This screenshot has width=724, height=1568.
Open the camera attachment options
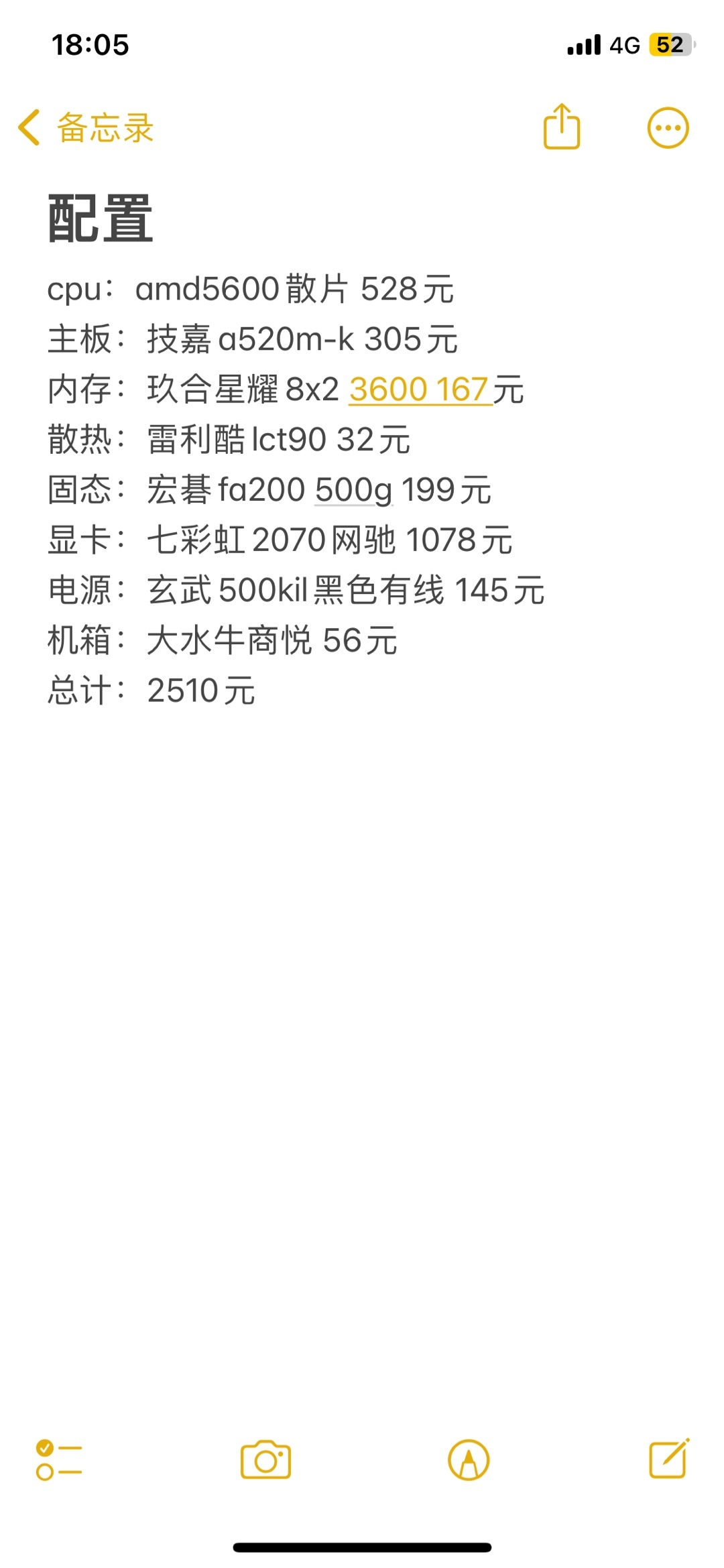coord(265,1459)
